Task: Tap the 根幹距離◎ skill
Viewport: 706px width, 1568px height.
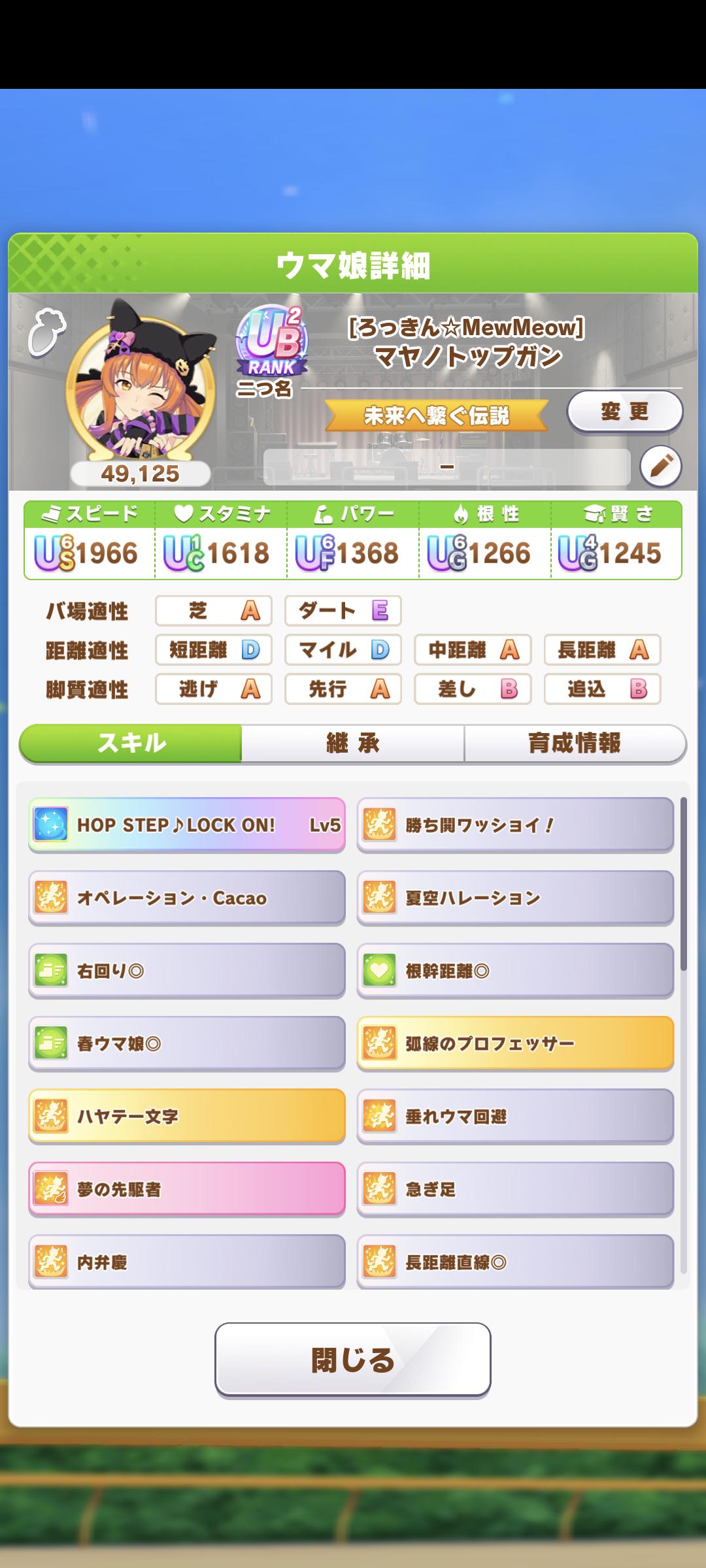Action: tap(515, 970)
